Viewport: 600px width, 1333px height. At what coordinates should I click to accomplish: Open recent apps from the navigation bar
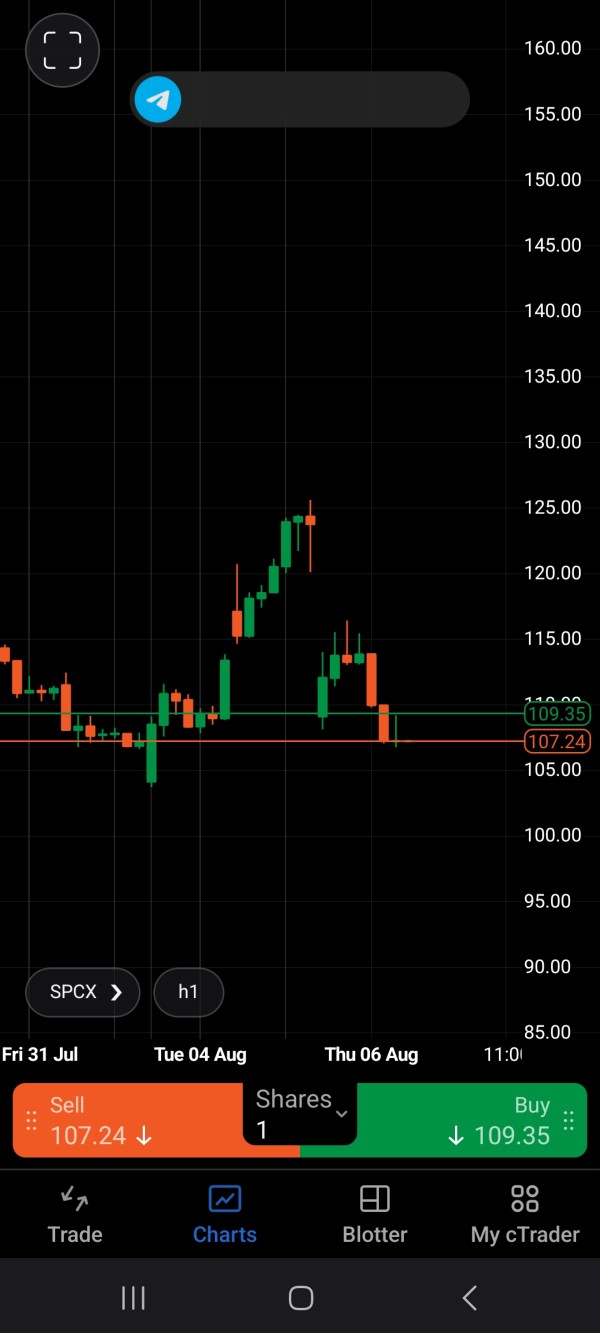click(133, 1298)
